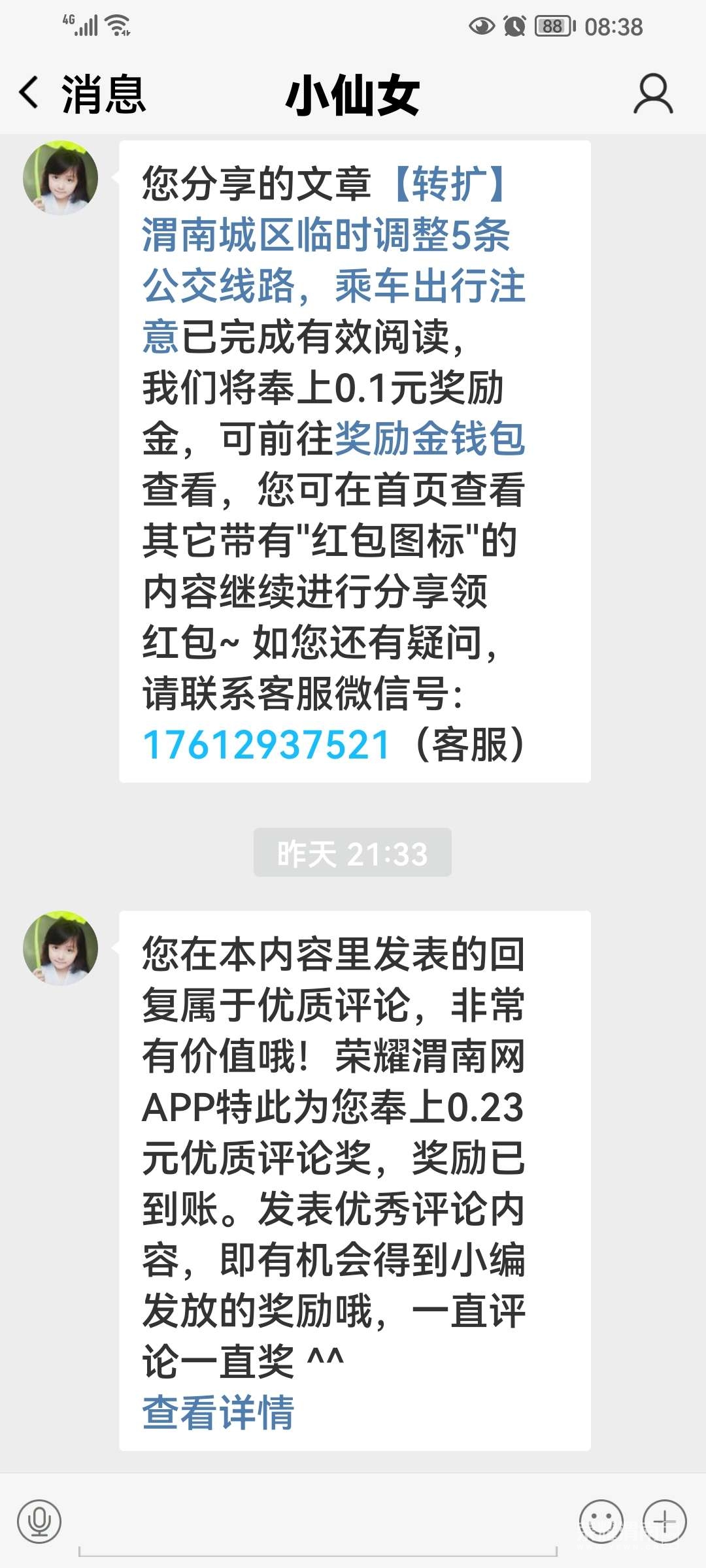Open 小仙女's profile icon
Screen dimensions: 706x1568
(652, 95)
